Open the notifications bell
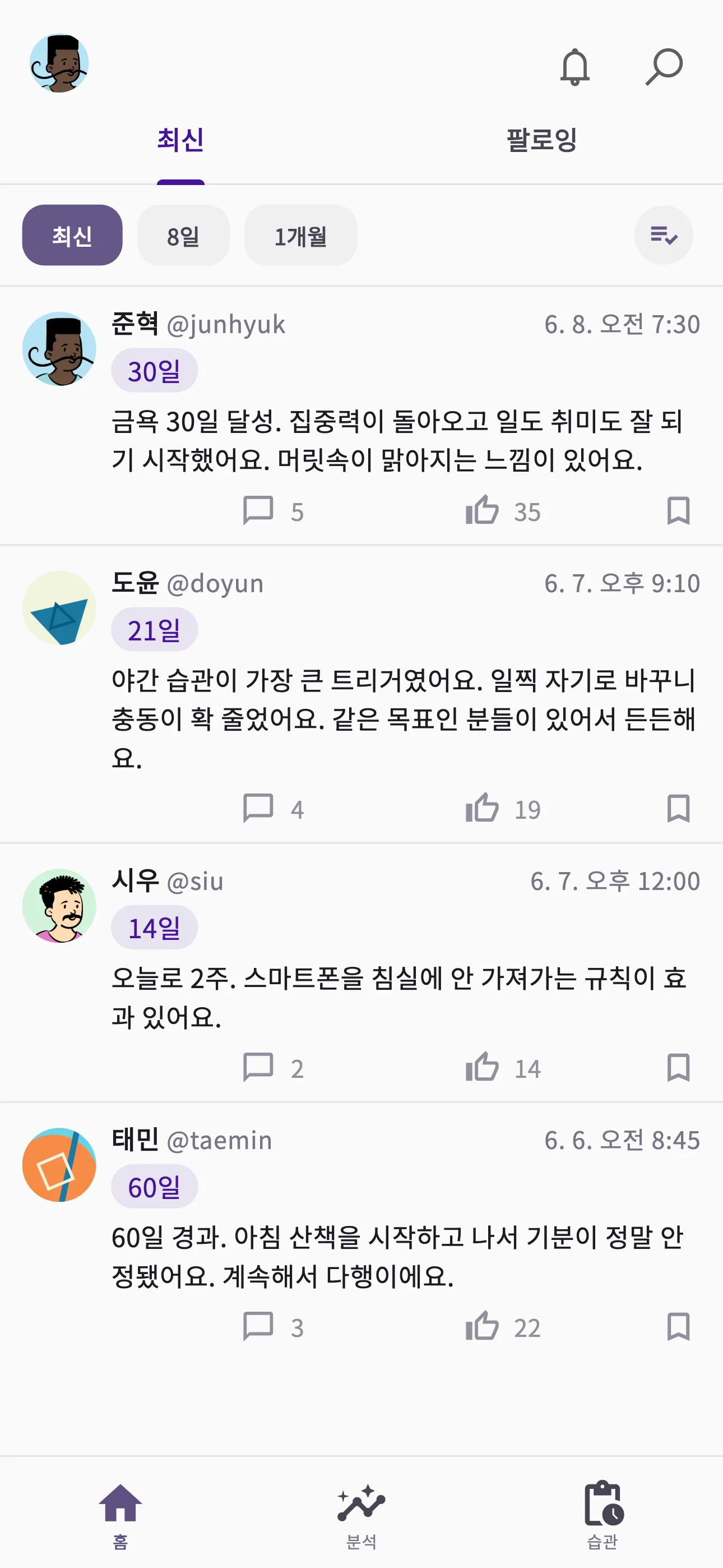The image size is (723, 1568). [x=574, y=66]
